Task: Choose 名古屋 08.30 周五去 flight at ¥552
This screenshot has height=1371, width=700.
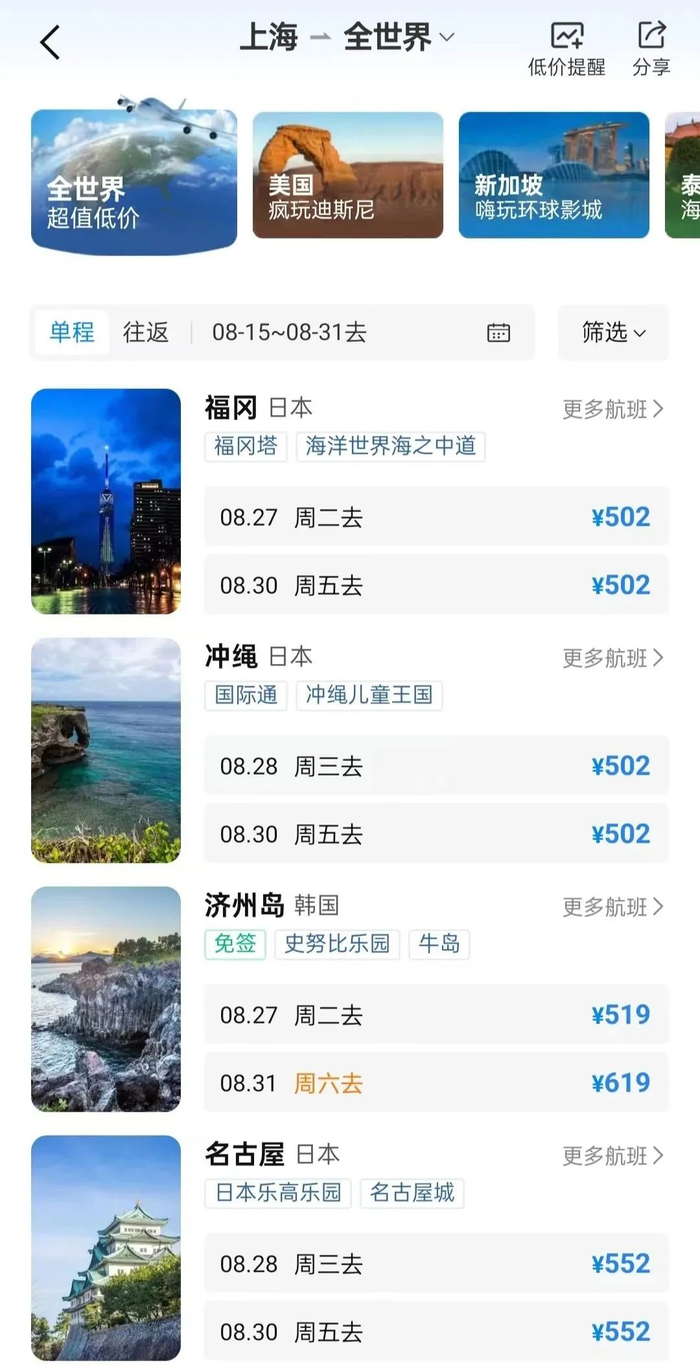Action: click(436, 1331)
